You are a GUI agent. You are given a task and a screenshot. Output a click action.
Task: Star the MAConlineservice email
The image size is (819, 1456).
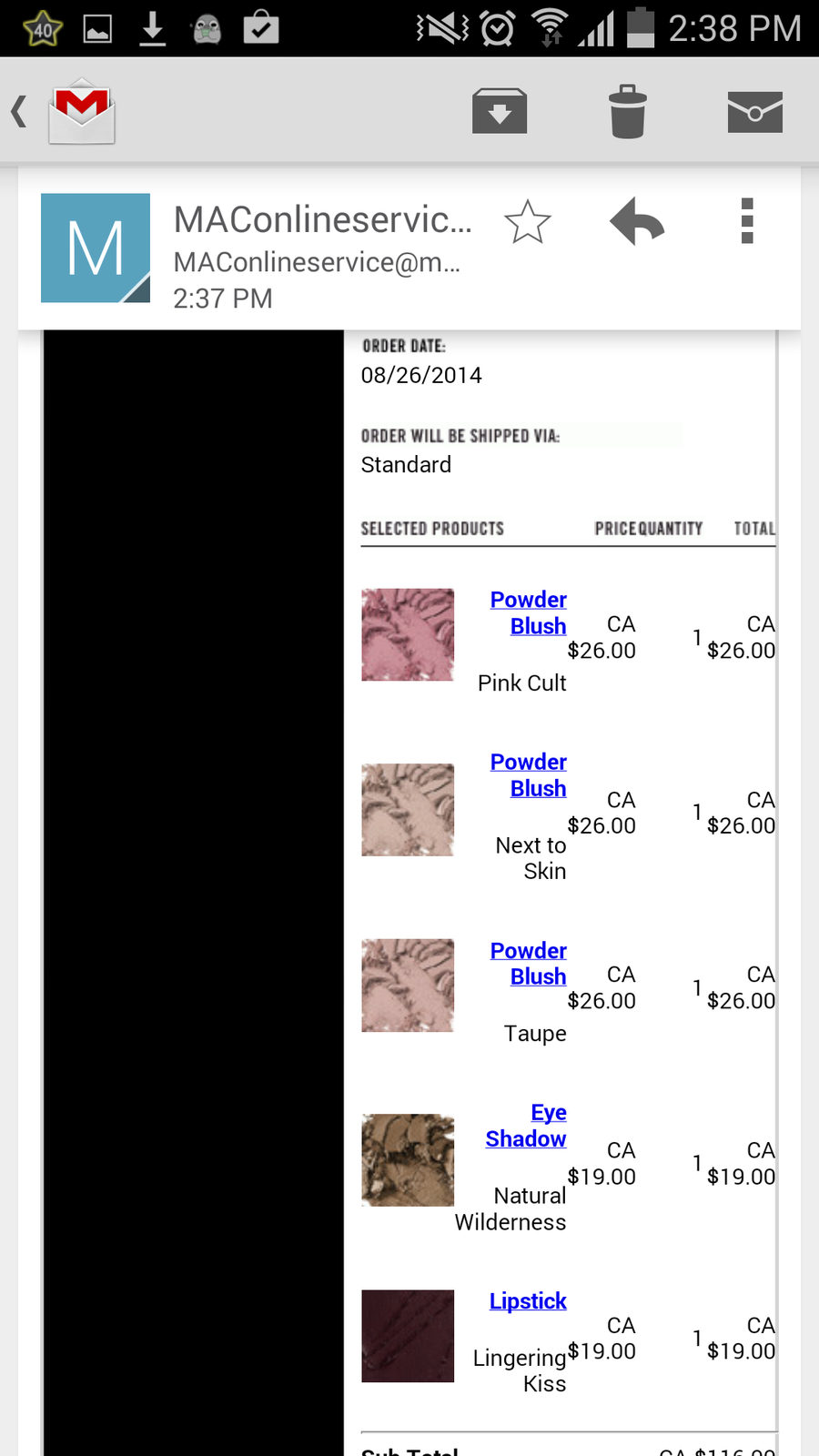[x=528, y=222]
